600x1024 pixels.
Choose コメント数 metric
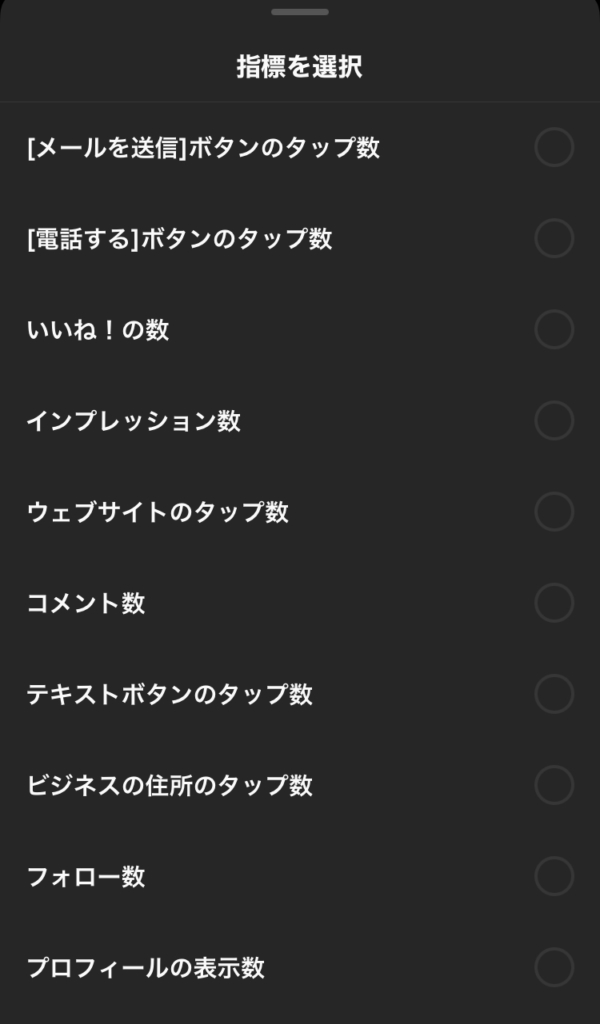click(x=553, y=603)
